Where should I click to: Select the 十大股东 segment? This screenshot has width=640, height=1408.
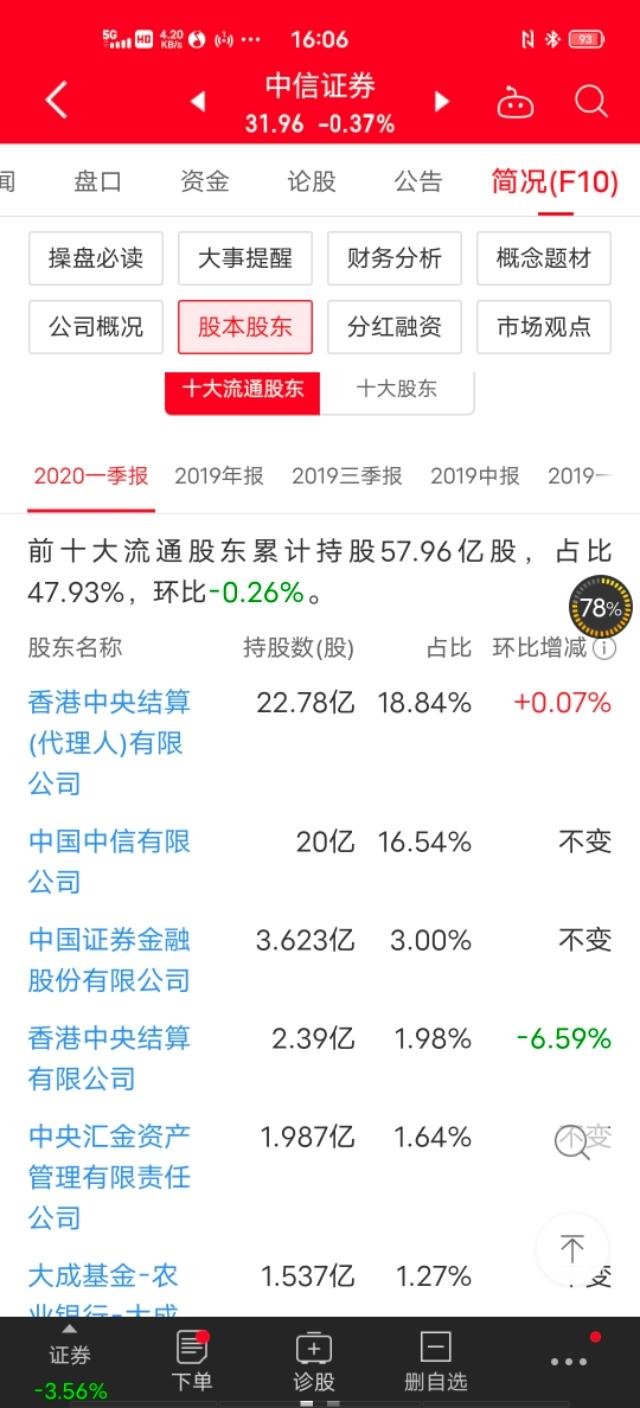click(397, 389)
